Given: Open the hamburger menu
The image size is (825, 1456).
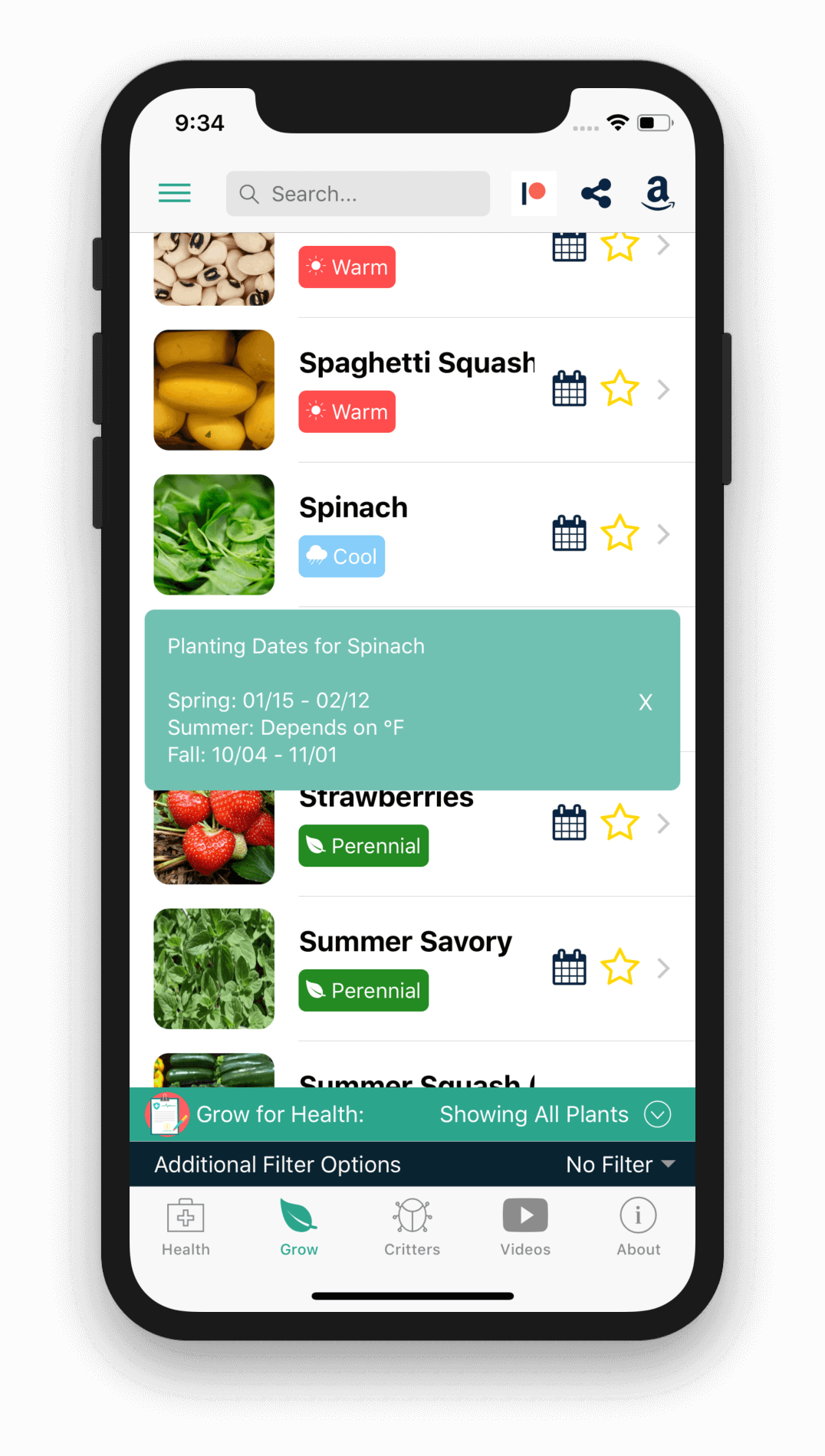Looking at the screenshot, I should [174, 193].
